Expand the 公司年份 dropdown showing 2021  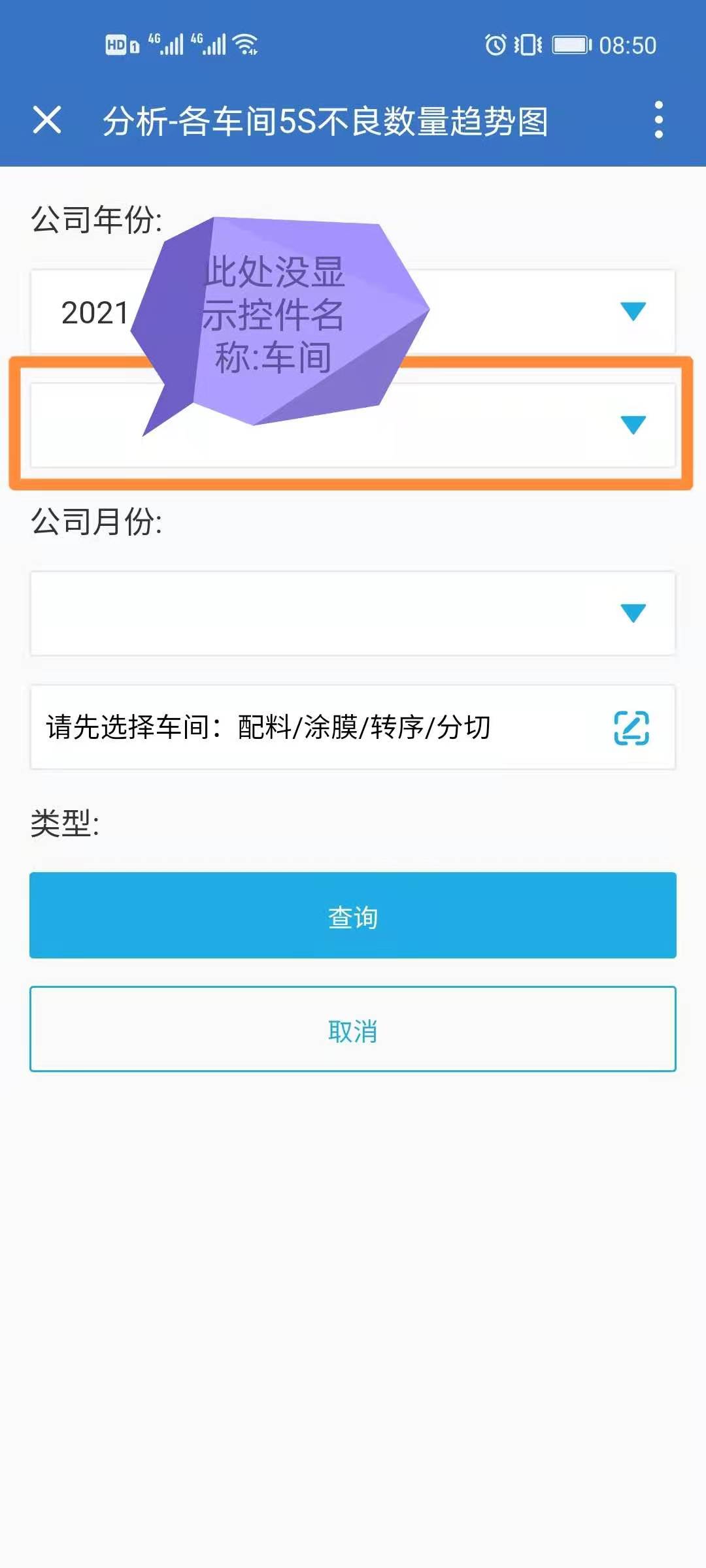click(x=631, y=312)
